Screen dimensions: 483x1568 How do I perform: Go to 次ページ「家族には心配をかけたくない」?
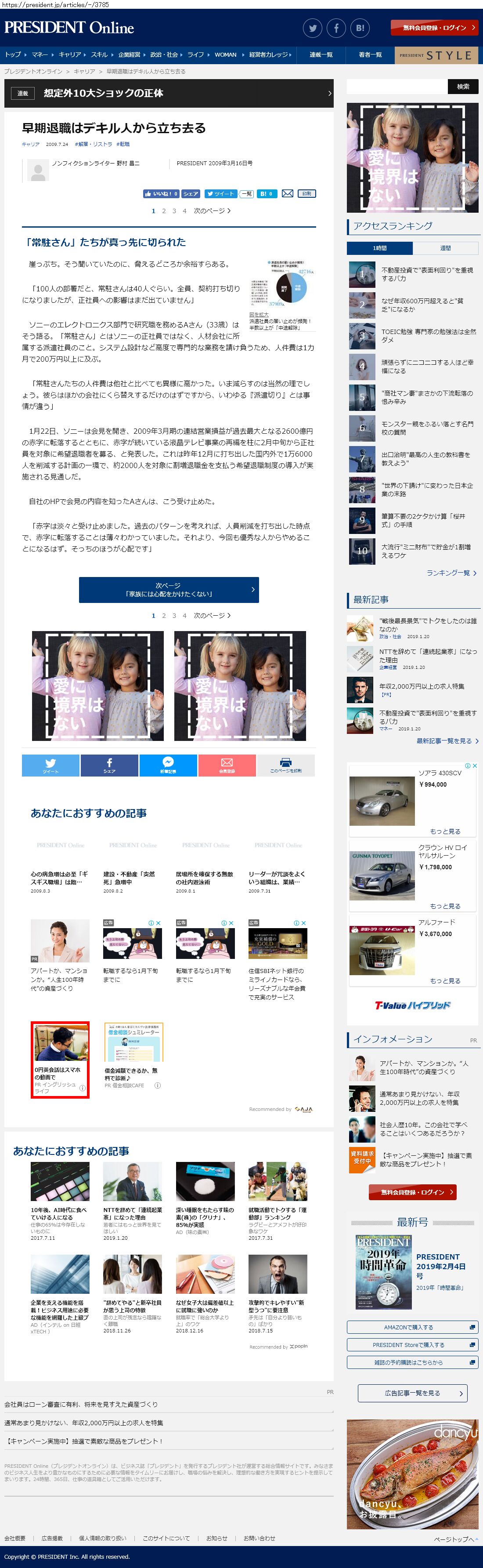[169, 589]
